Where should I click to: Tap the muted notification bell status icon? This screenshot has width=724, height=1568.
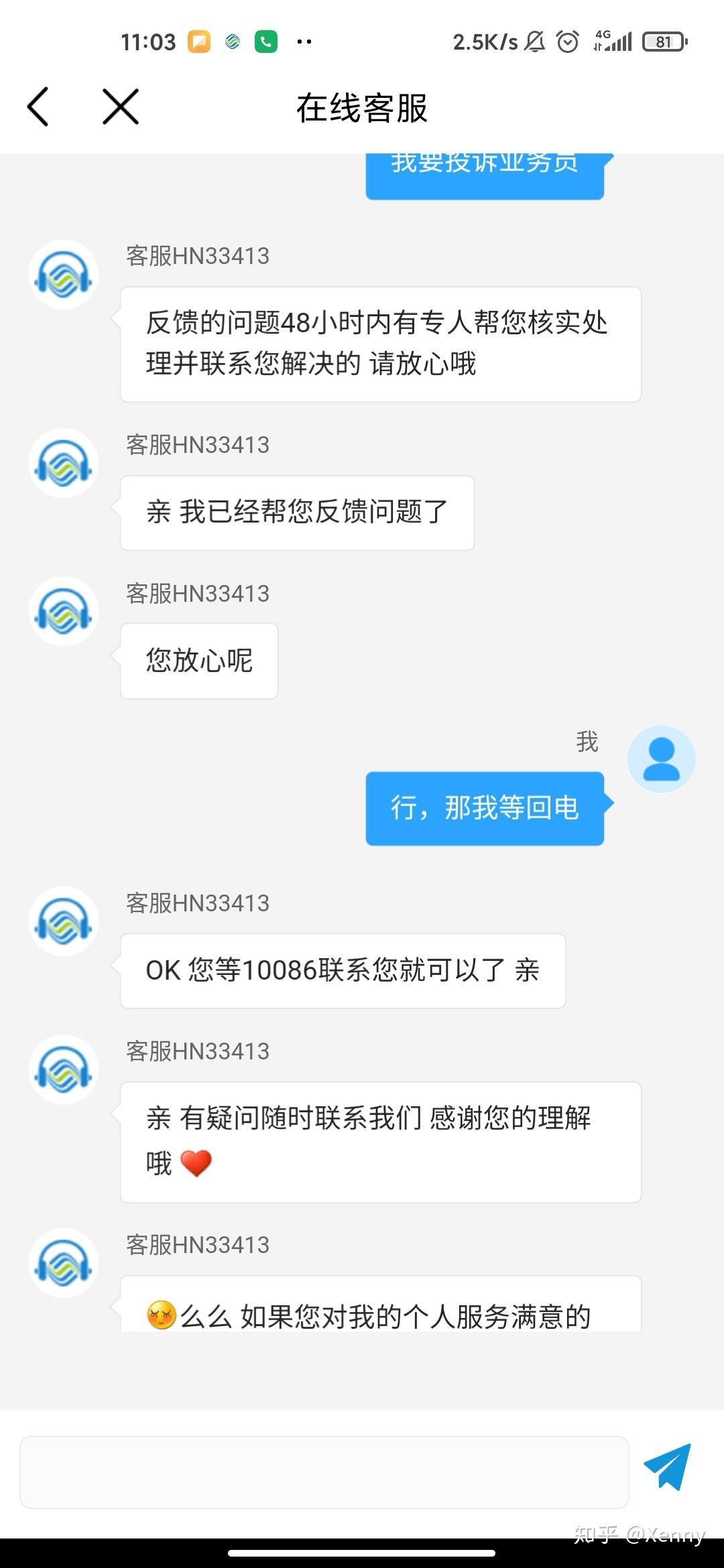tap(533, 42)
